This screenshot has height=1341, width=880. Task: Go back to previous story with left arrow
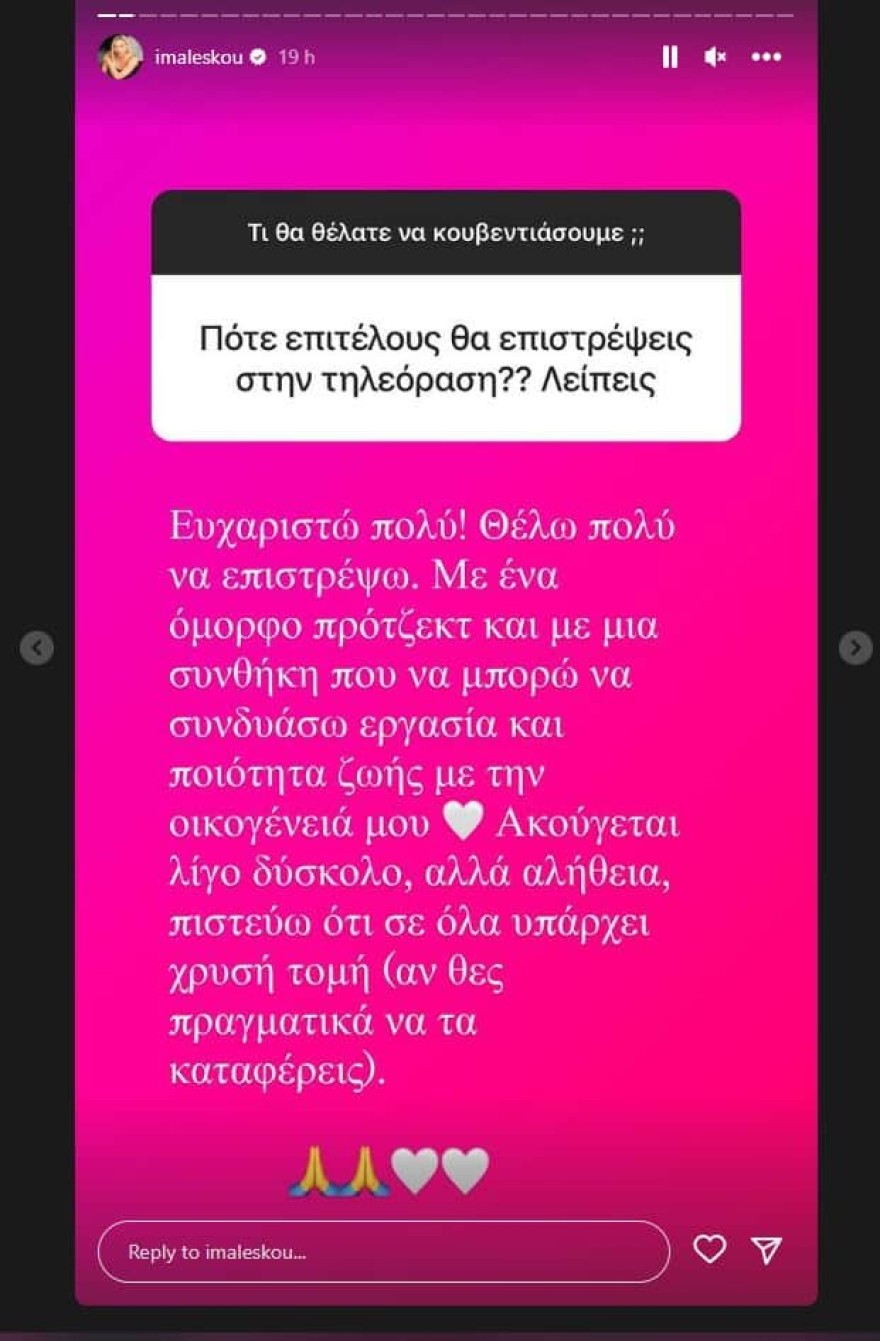click(38, 647)
